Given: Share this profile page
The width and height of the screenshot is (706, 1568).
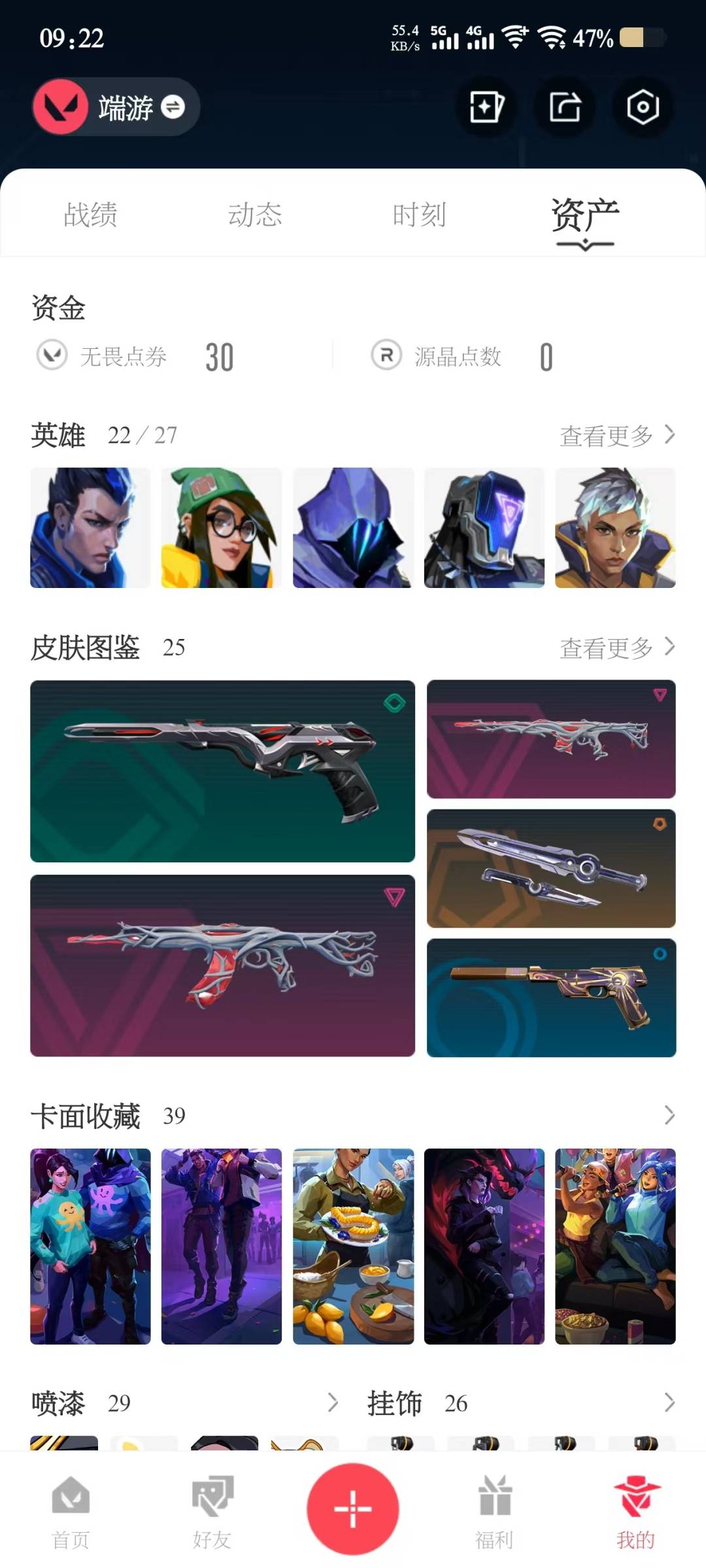Looking at the screenshot, I should coord(565,107).
